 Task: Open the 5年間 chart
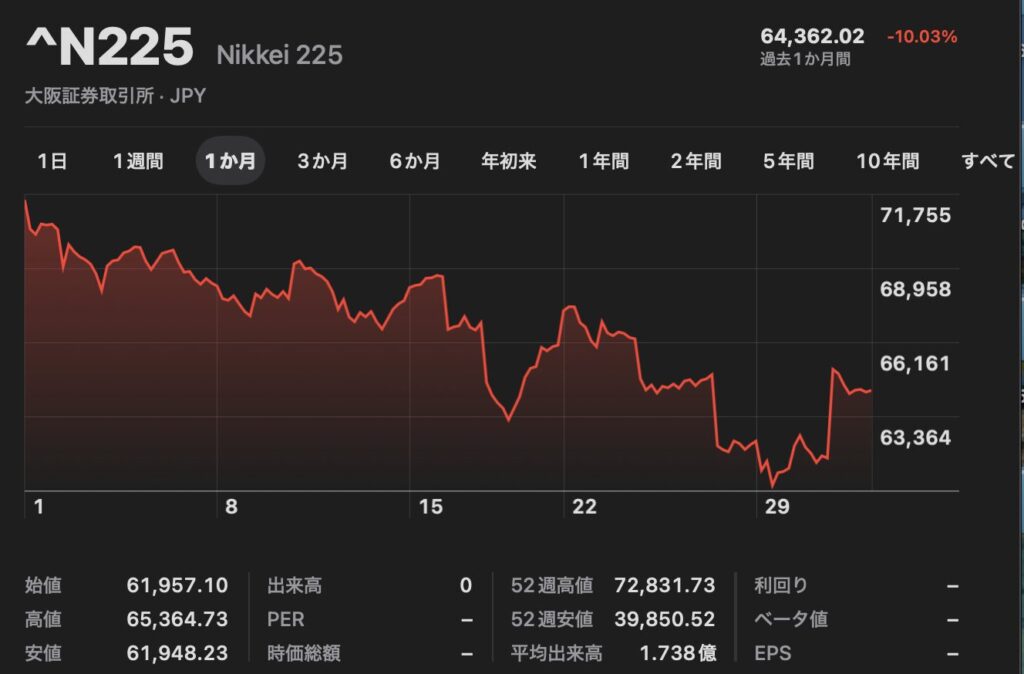coord(789,161)
